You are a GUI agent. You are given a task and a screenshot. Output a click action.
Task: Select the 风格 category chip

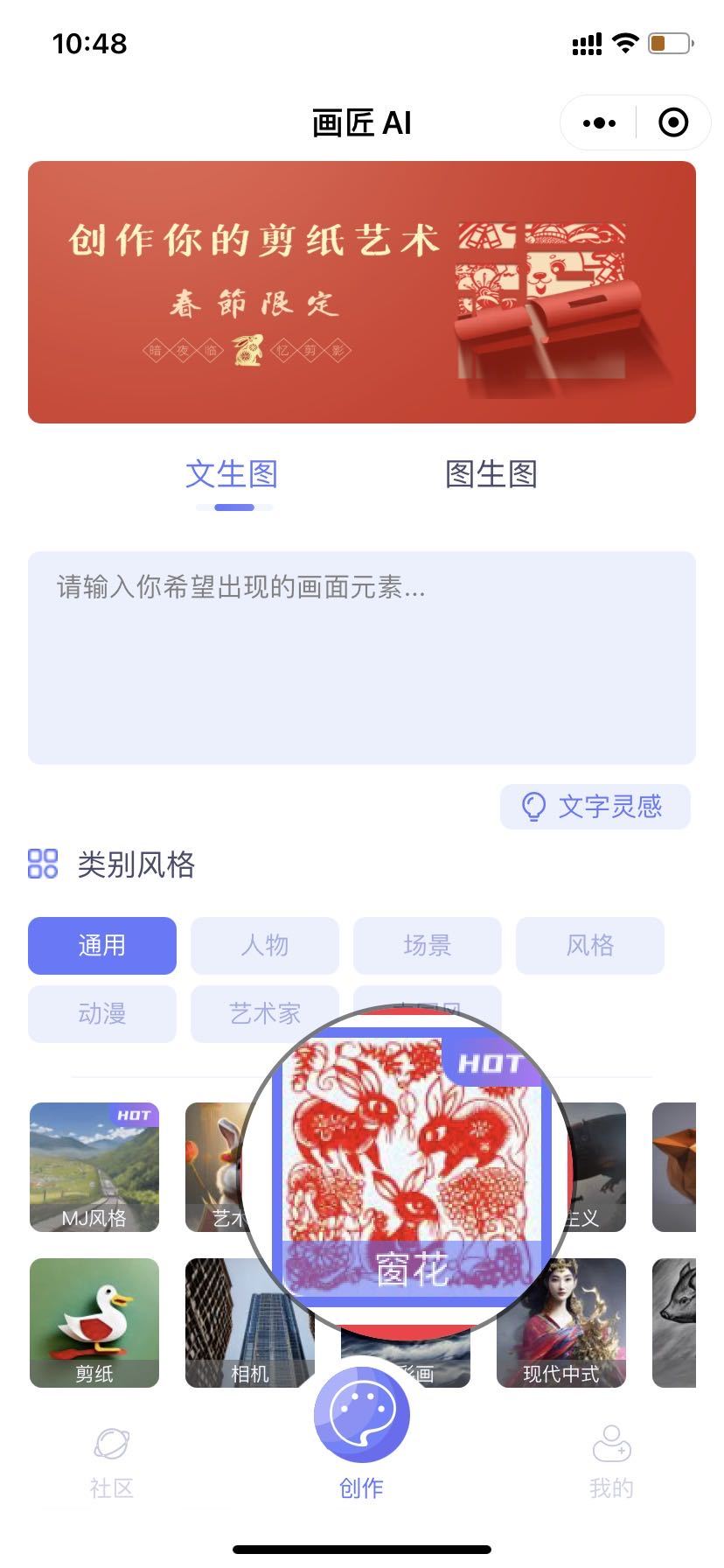[x=590, y=945]
